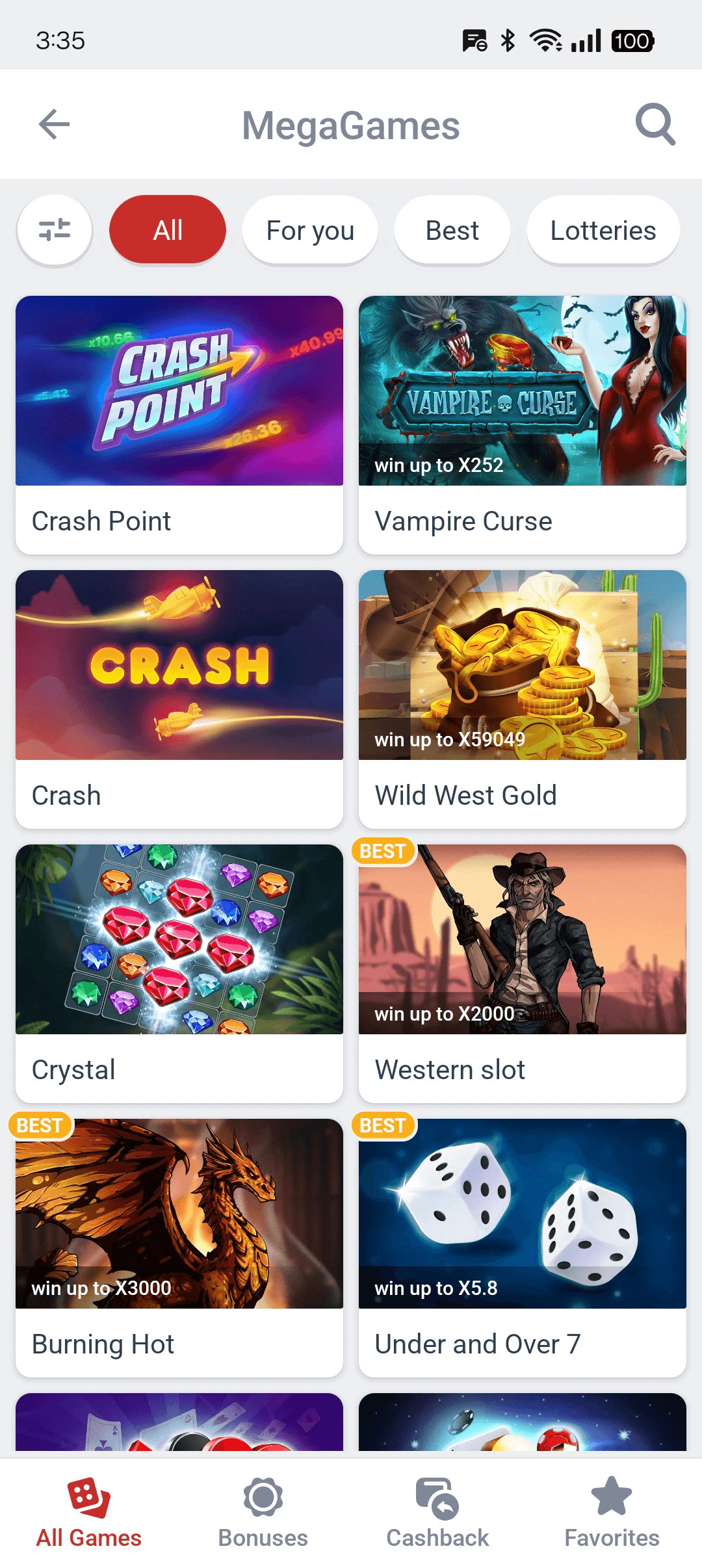702x1568 pixels.
Task: Play Wild West Gold
Action: coord(523,699)
